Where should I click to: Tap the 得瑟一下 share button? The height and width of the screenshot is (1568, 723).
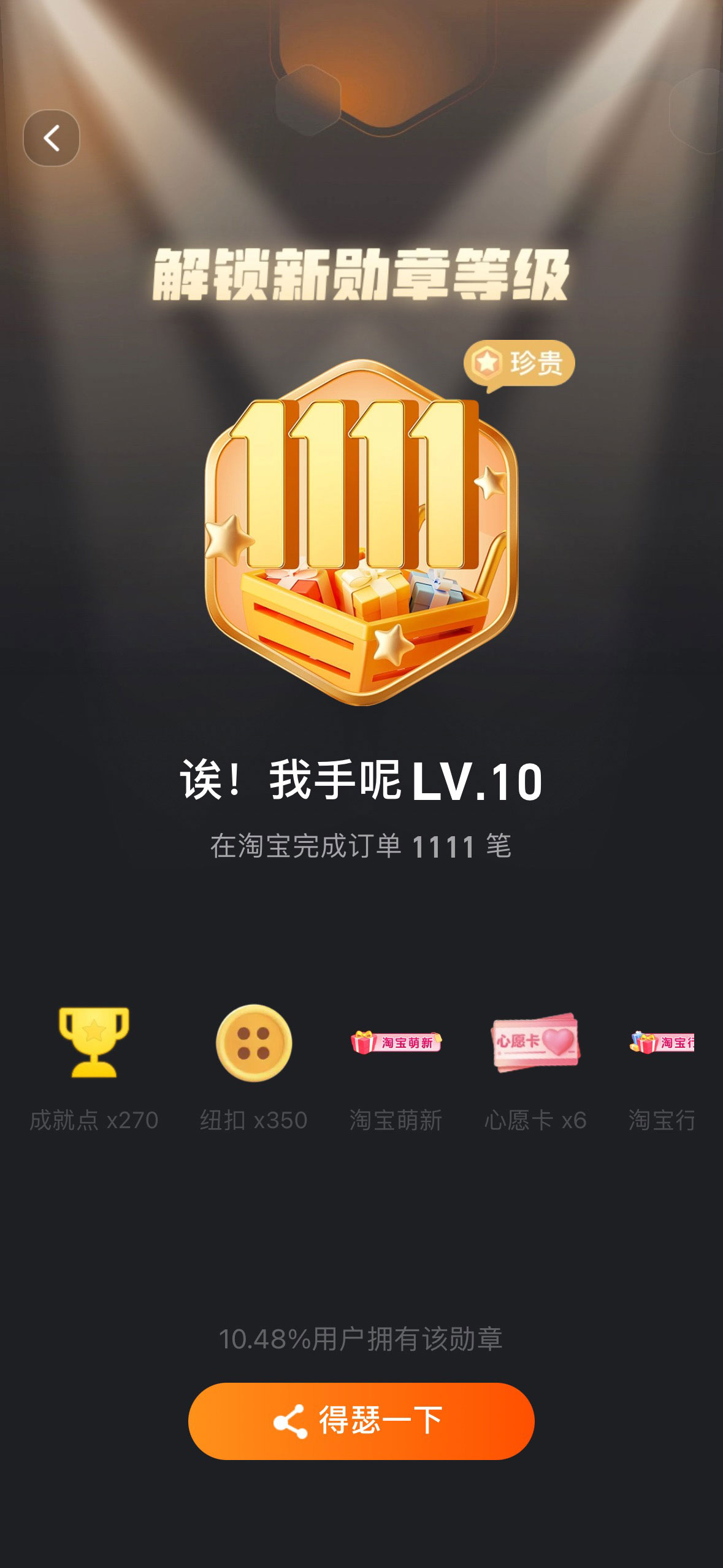361,1421
